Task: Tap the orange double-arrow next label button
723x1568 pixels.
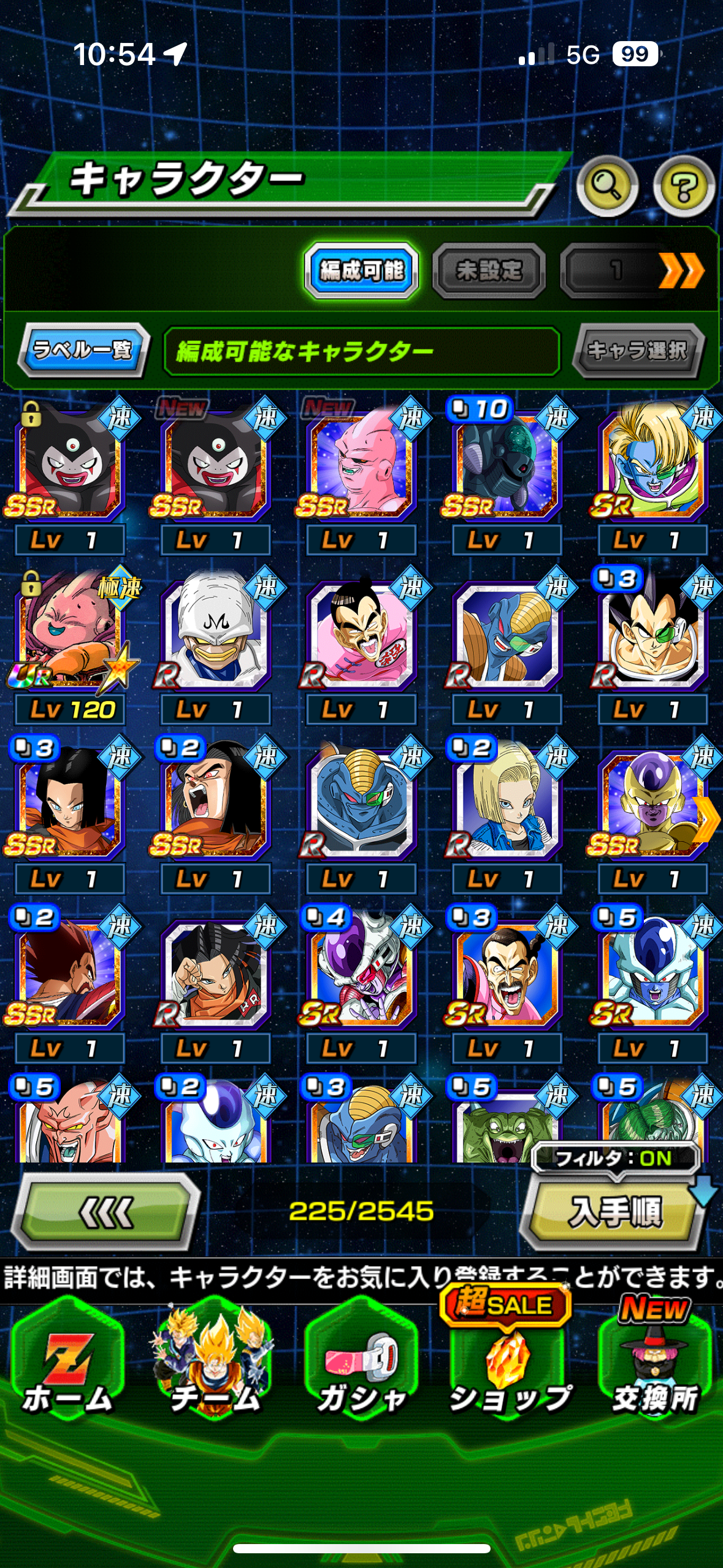Action: 681,271
